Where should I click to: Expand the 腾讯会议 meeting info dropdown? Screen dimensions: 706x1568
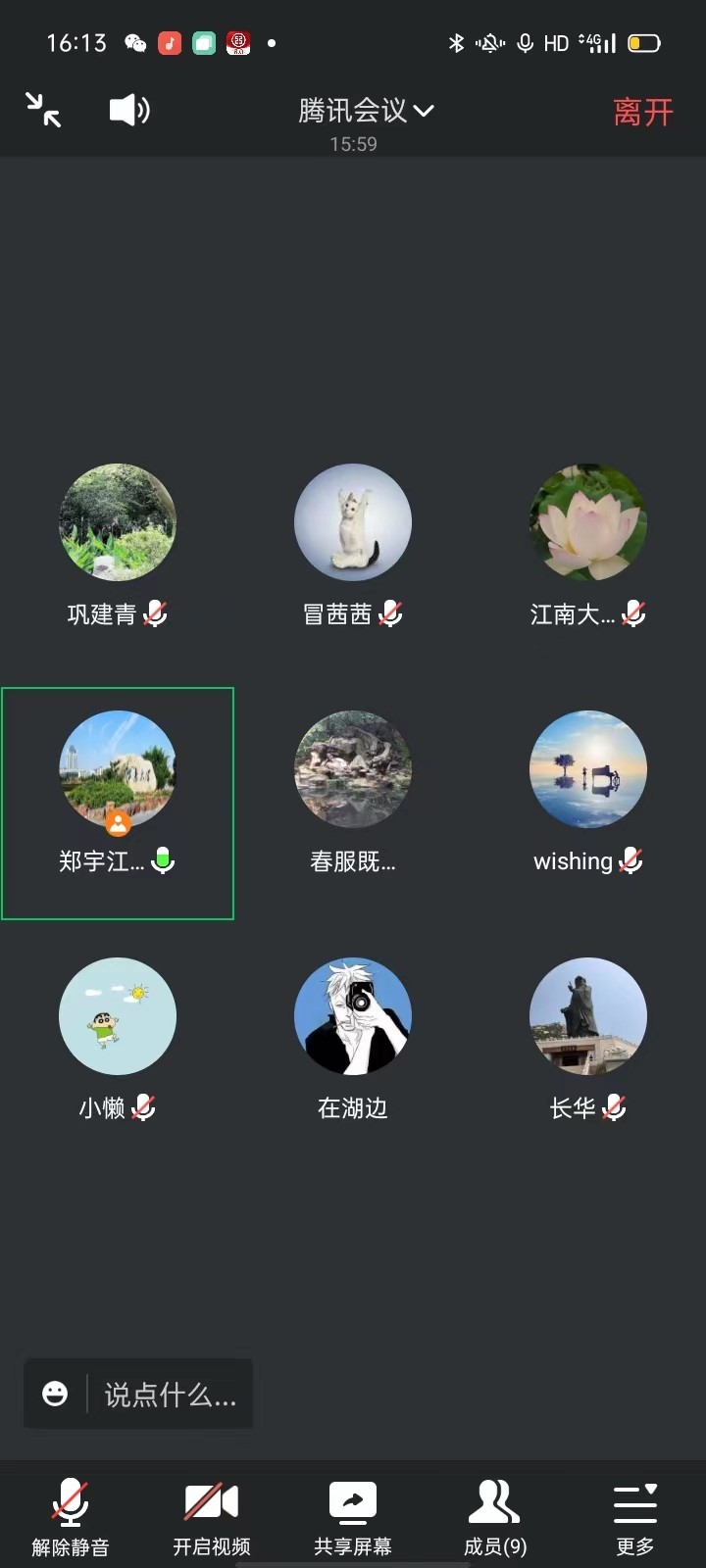(365, 111)
